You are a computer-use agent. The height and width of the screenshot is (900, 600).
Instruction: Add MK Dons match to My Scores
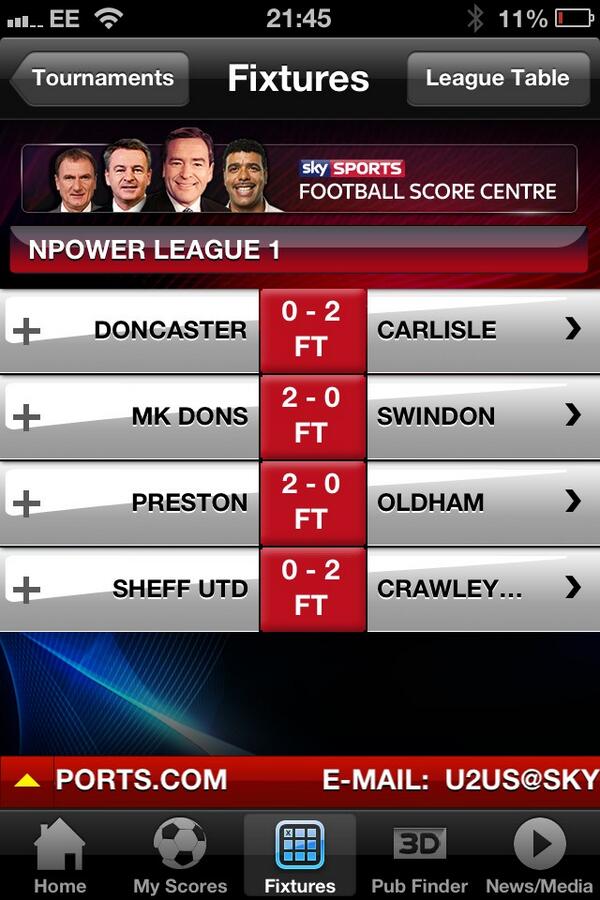pos(26,417)
